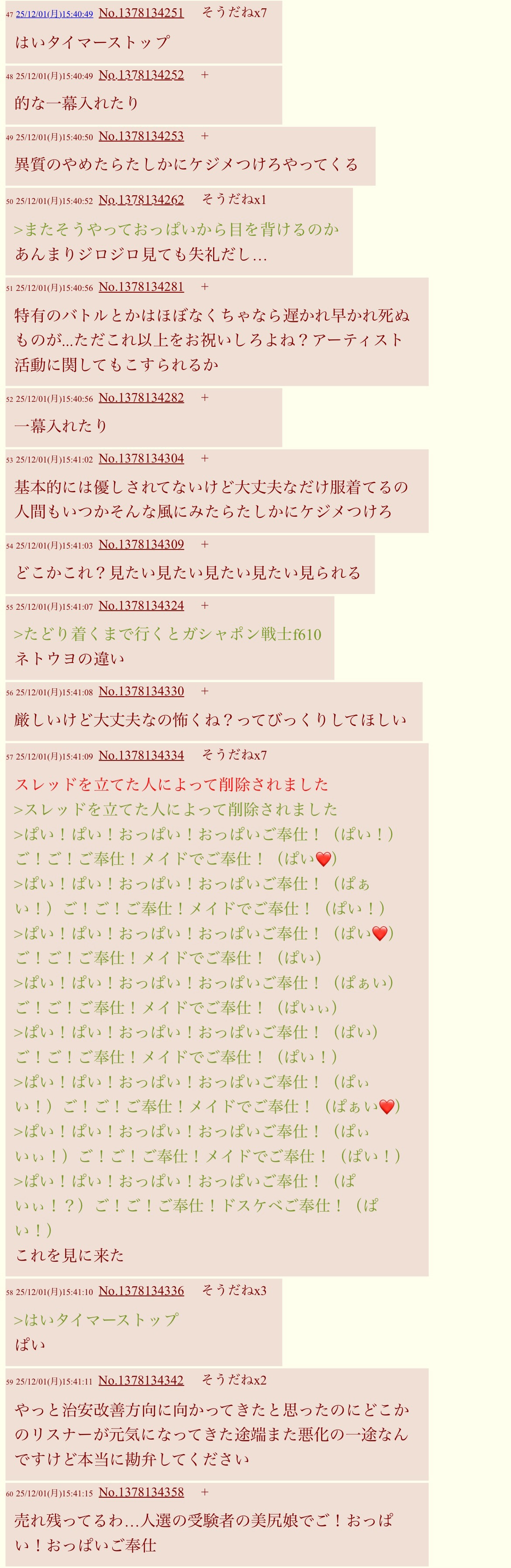Upvote post No.1378134358 with plus
The width and height of the screenshot is (511, 1568).
click(x=204, y=1492)
